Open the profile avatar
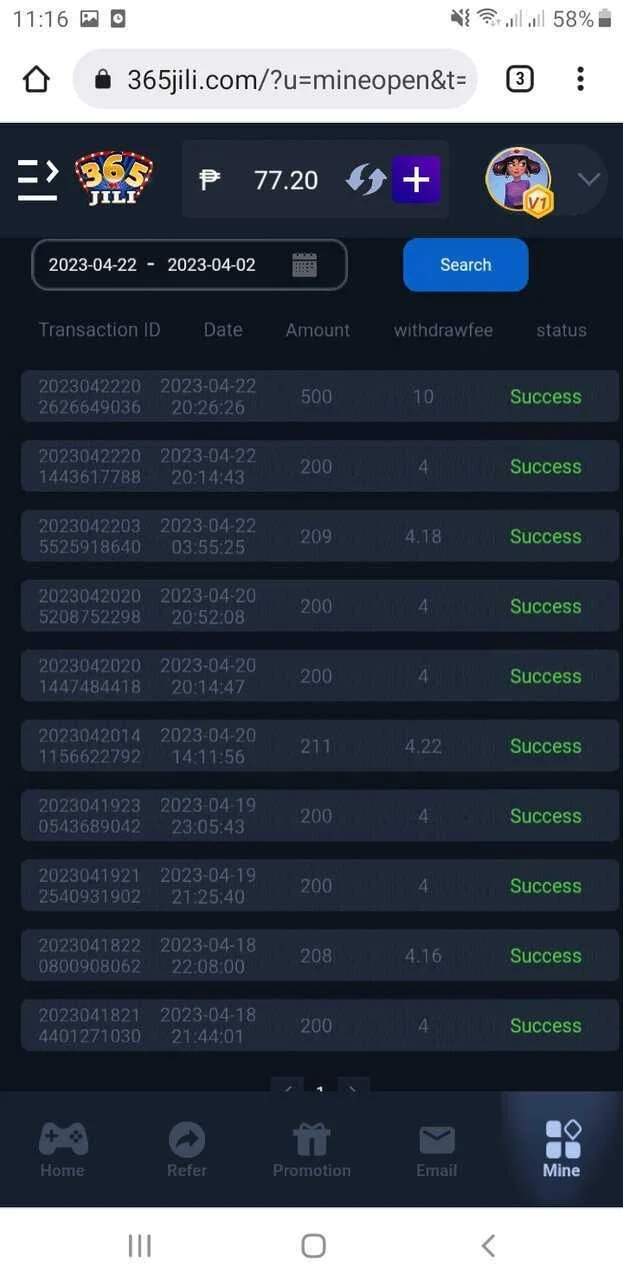The image size is (623, 1280). [x=518, y=180]
